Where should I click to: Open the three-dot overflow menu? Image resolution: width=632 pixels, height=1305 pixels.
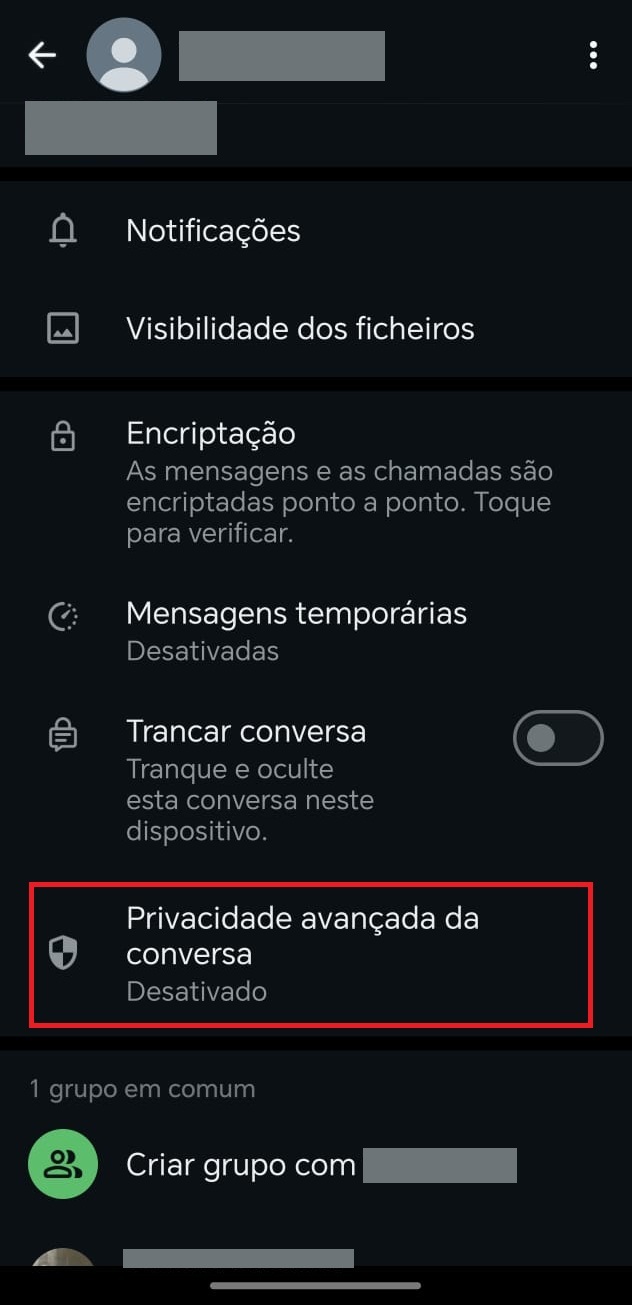point(594,56)
